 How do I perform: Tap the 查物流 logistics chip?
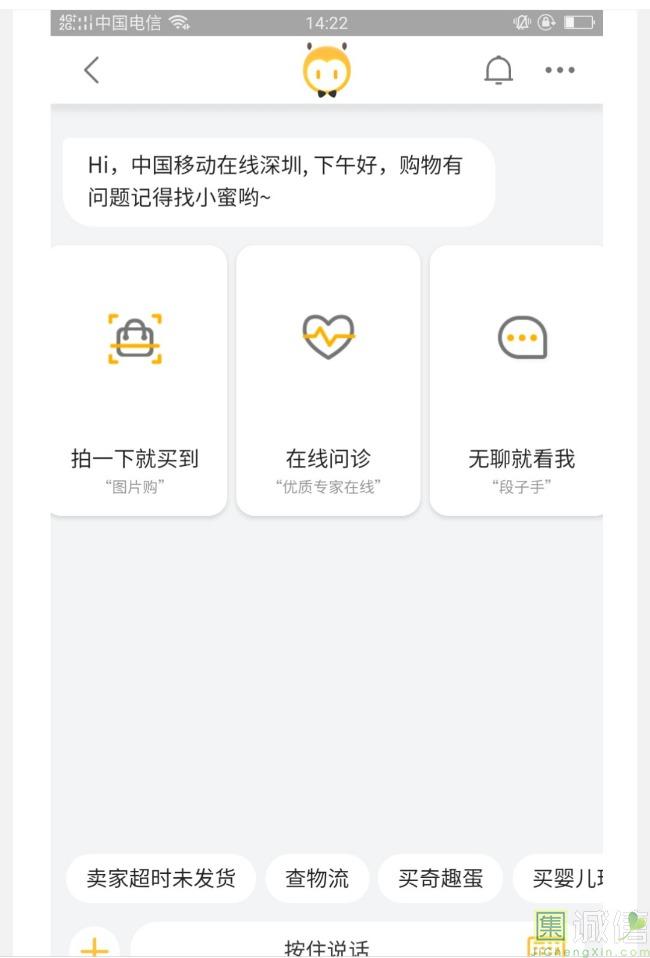[x=317, y=879]
